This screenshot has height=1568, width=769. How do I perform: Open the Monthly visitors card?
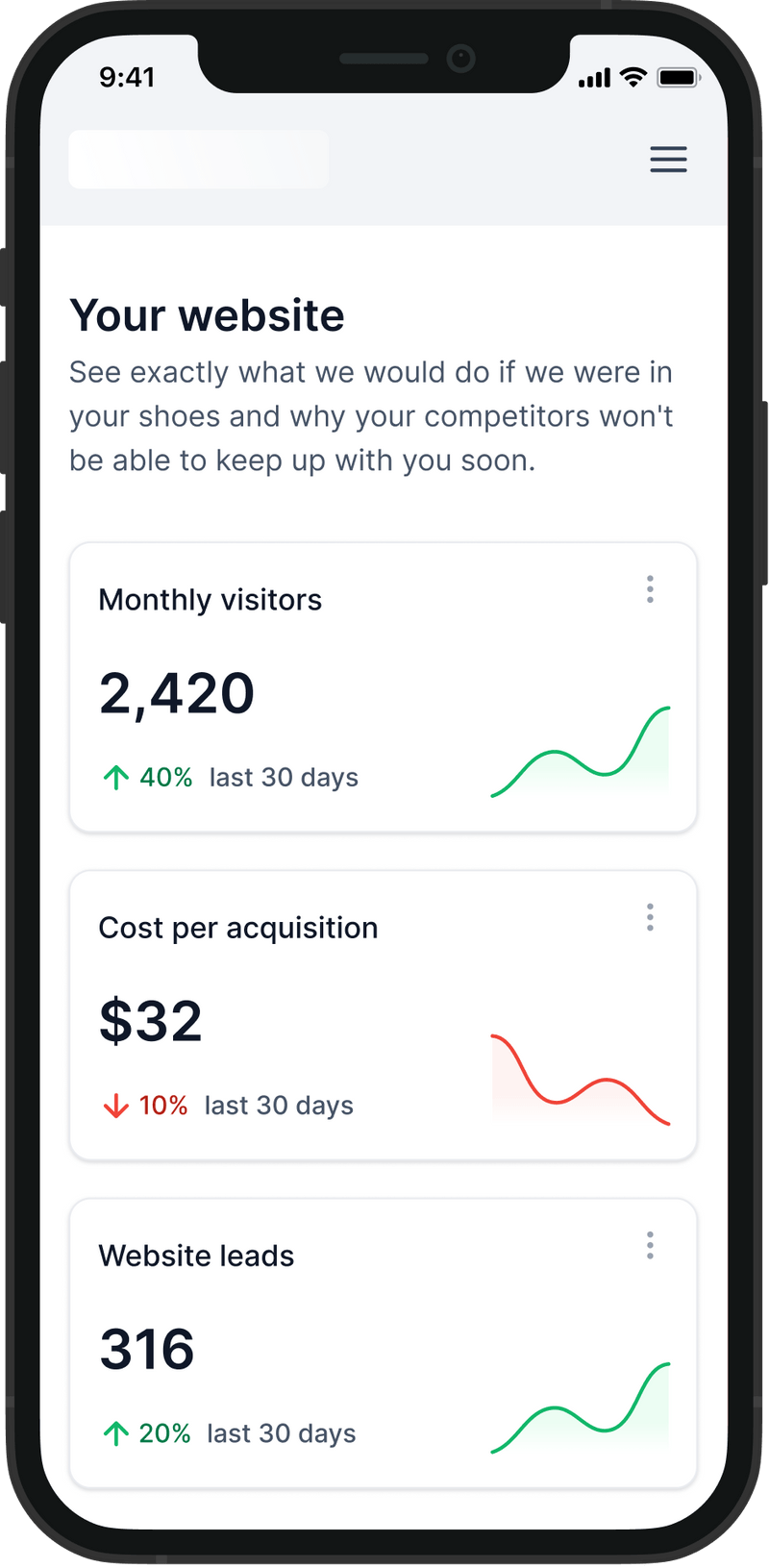pos(383,687)
